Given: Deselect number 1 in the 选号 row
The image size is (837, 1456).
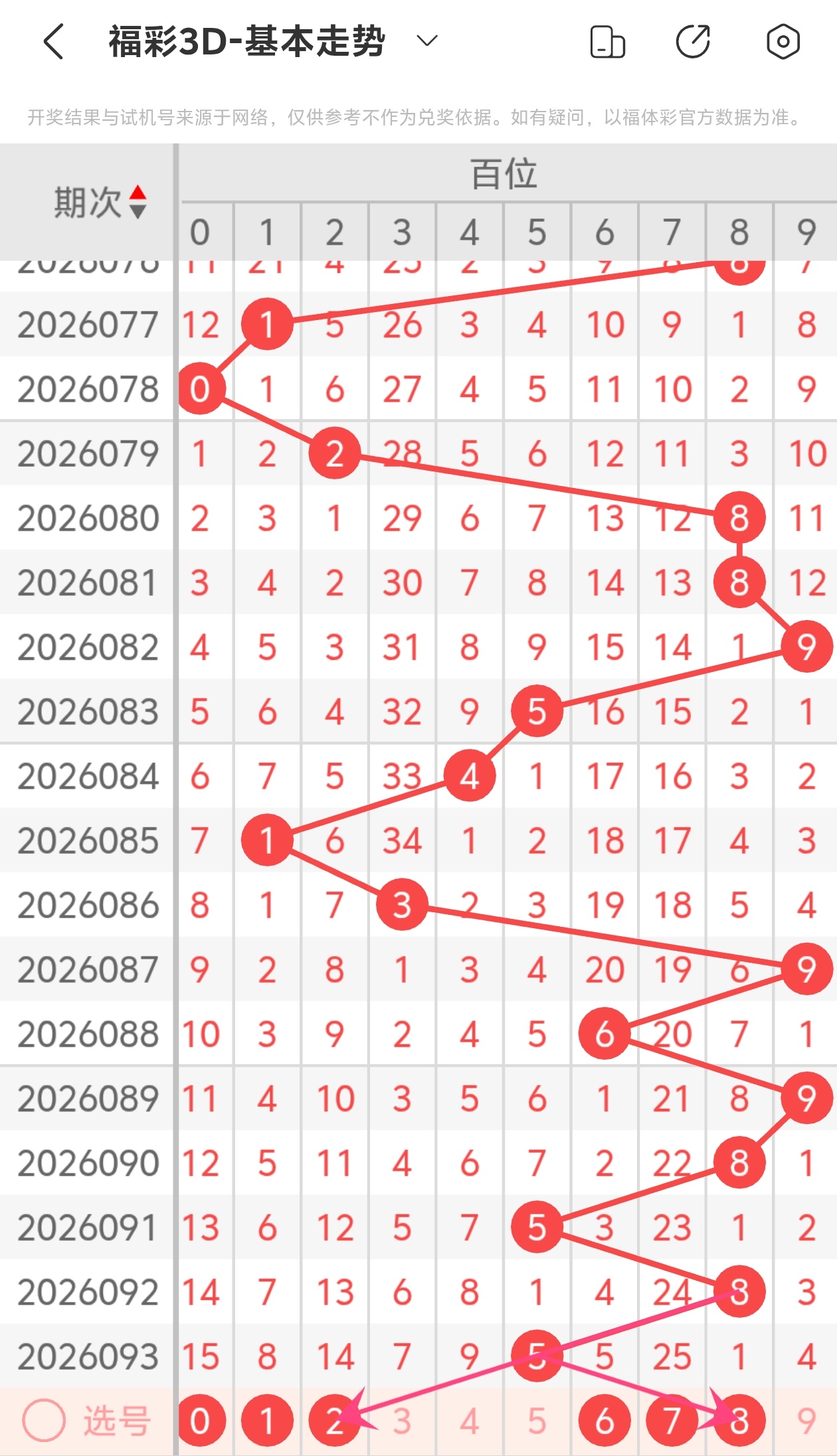Looking at the screenshot, I should [x=267, y=1421].
